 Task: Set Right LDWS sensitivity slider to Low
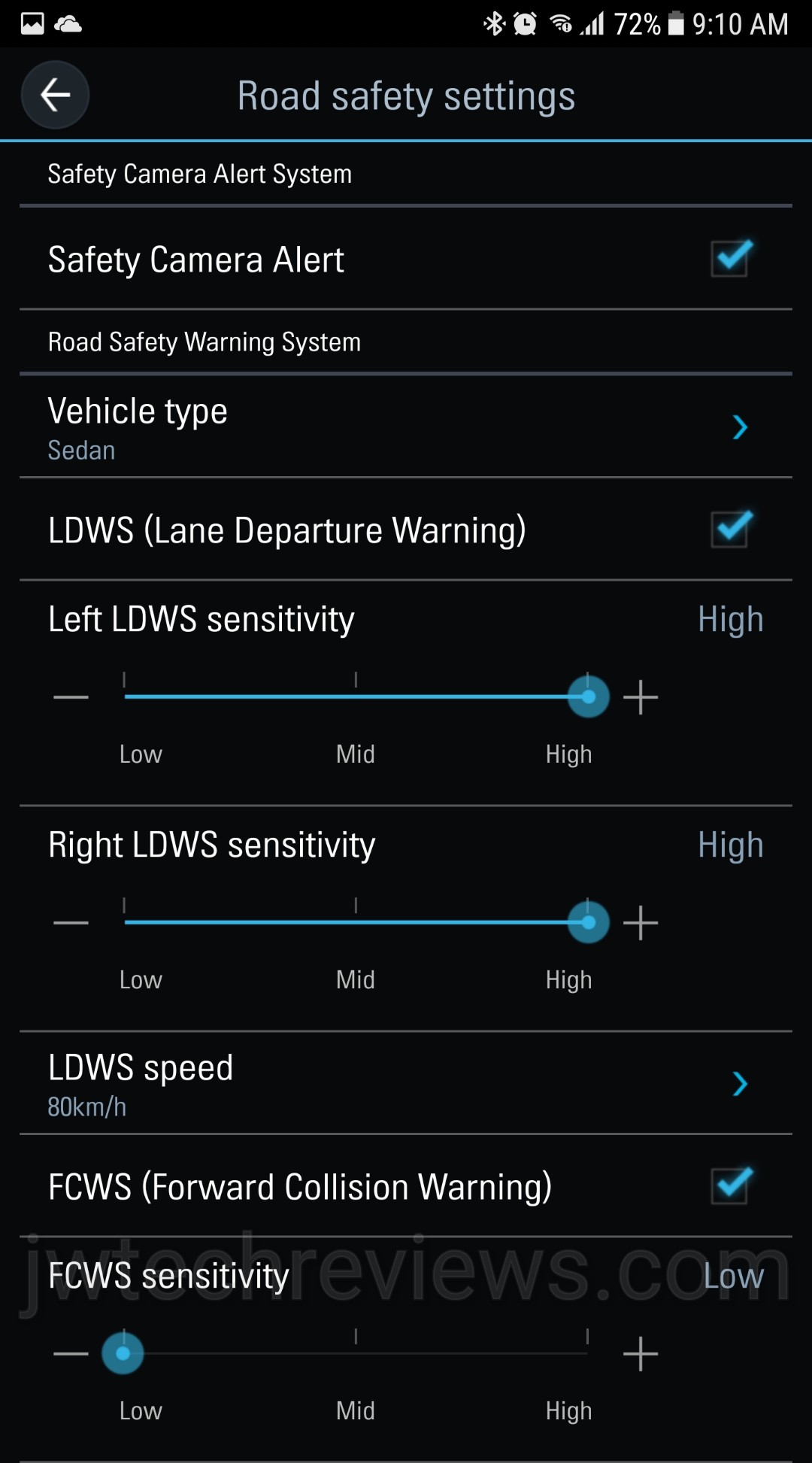(125, 923)
